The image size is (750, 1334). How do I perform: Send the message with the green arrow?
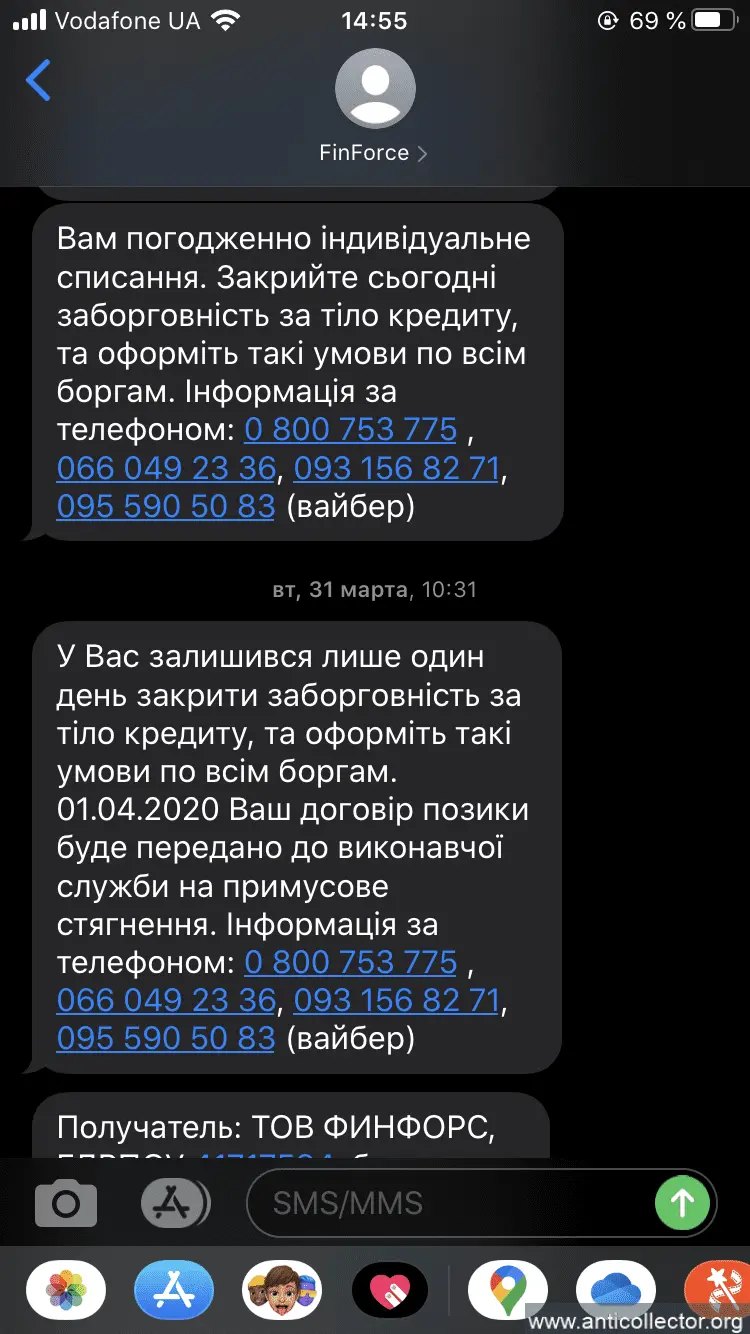[x=682, y=1202]
